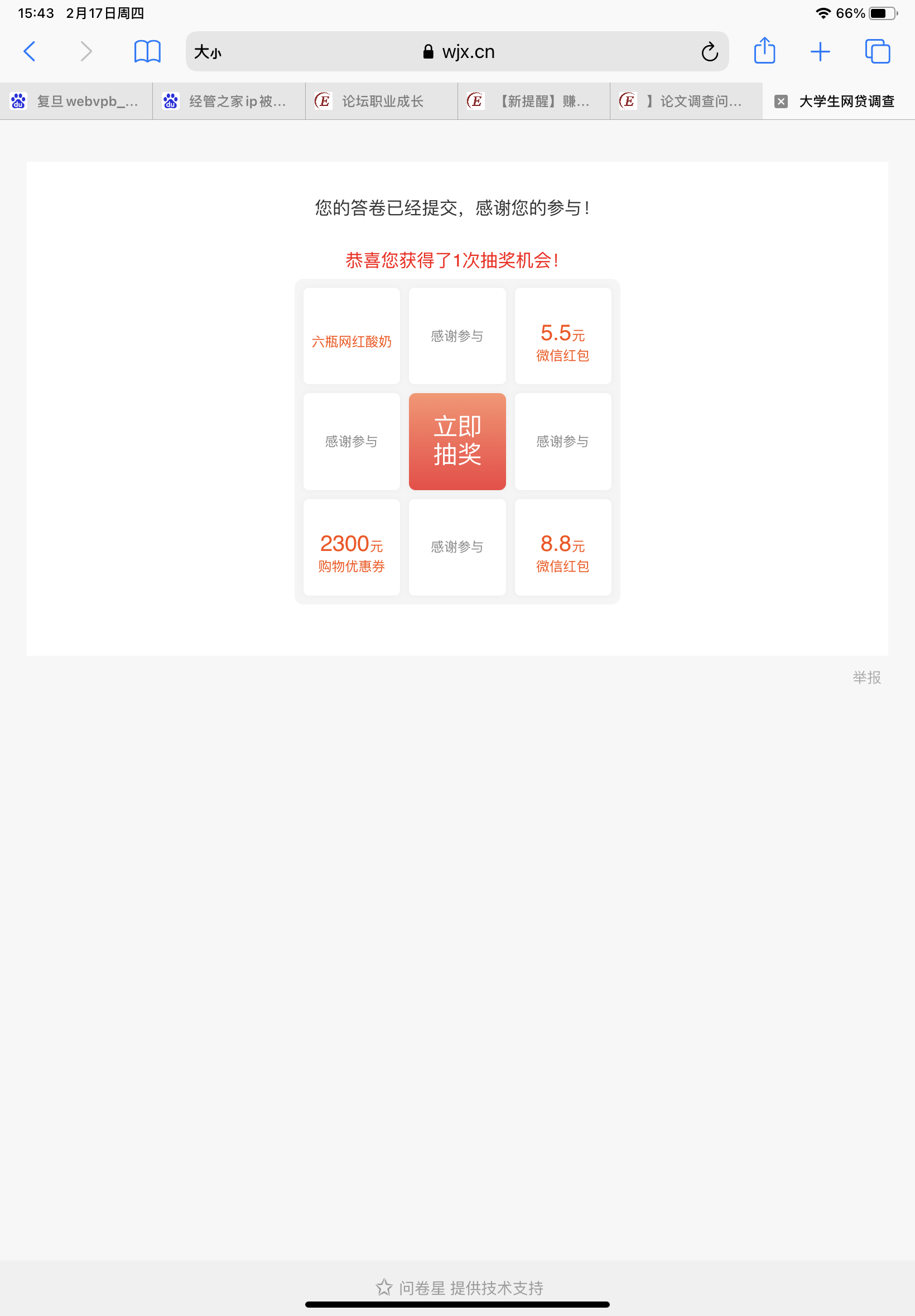
Task: Tap the 立即抽奖 lottery draw button
Action: pyautogui.click(x=457, y=441)
